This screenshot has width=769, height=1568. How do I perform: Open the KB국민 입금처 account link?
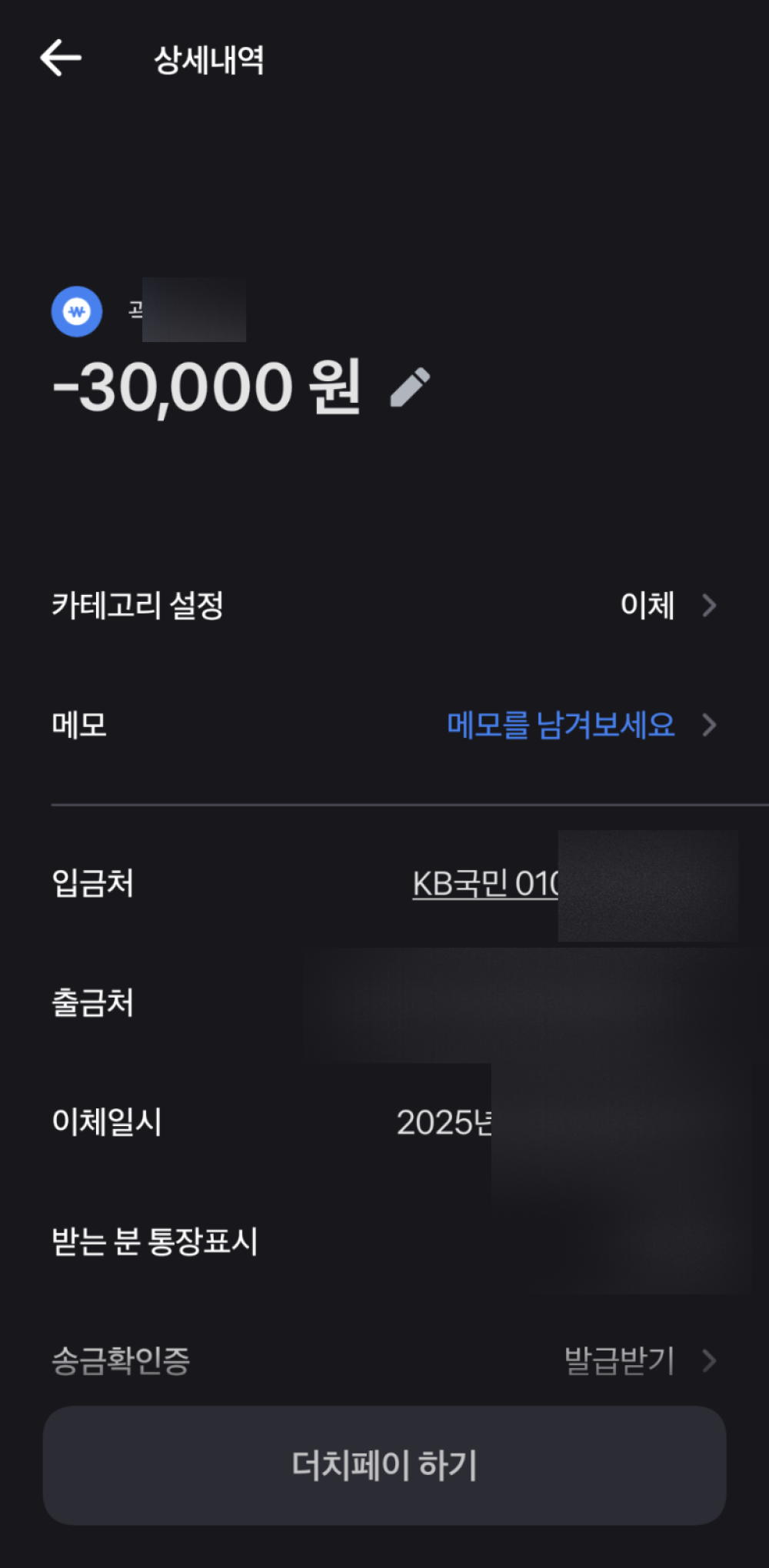(486, 884)
